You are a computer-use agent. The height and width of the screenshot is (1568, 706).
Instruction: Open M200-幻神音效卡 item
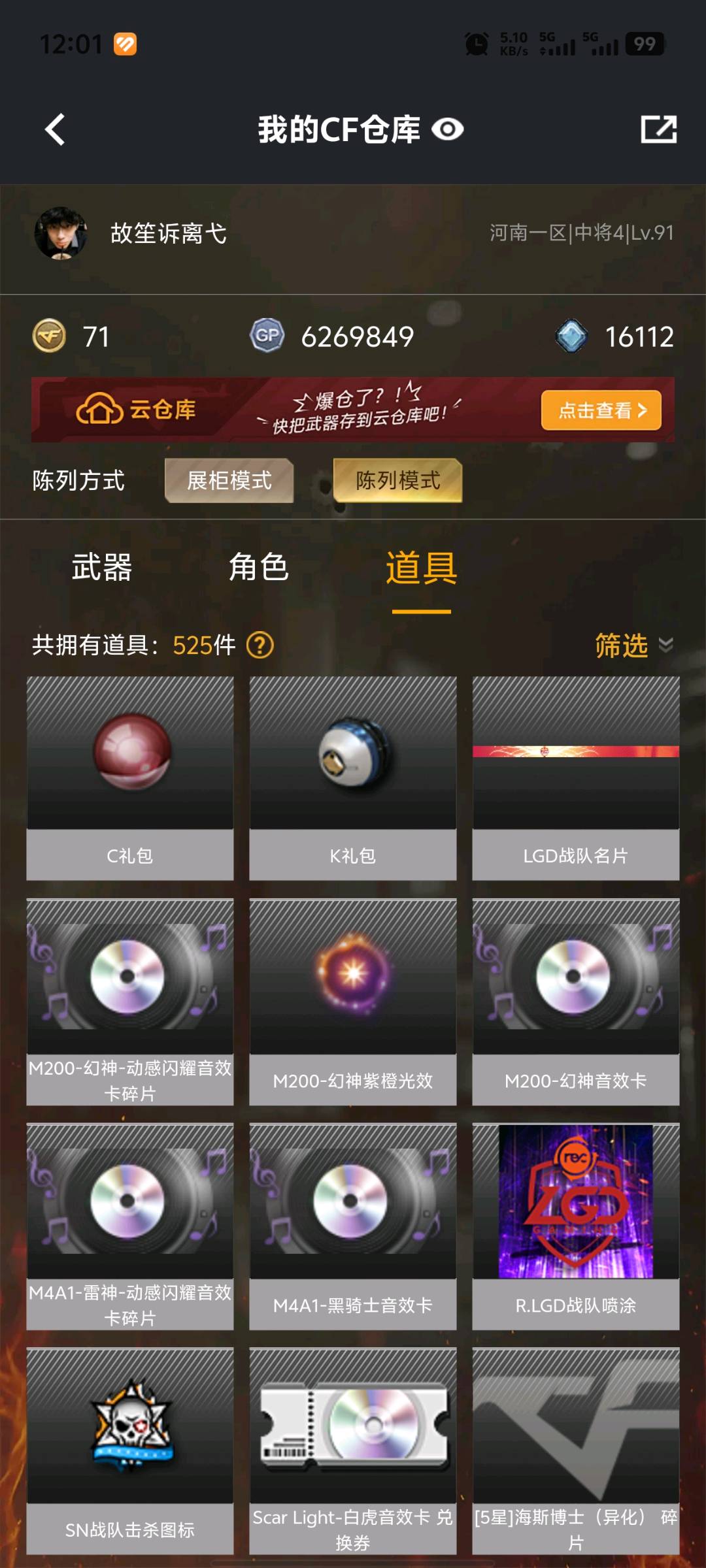[x=576, y=1002]
